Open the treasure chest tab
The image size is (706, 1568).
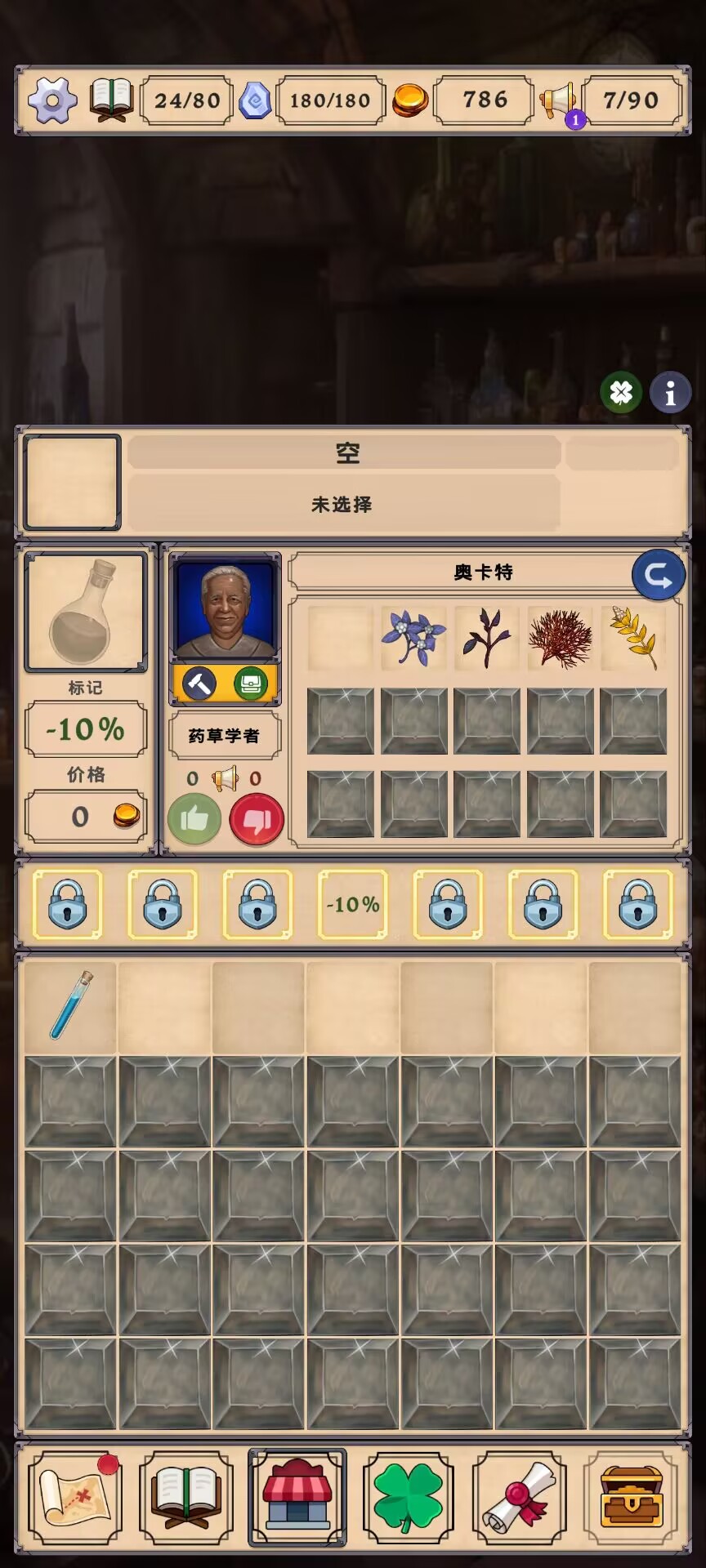[x=631, y=1498]
